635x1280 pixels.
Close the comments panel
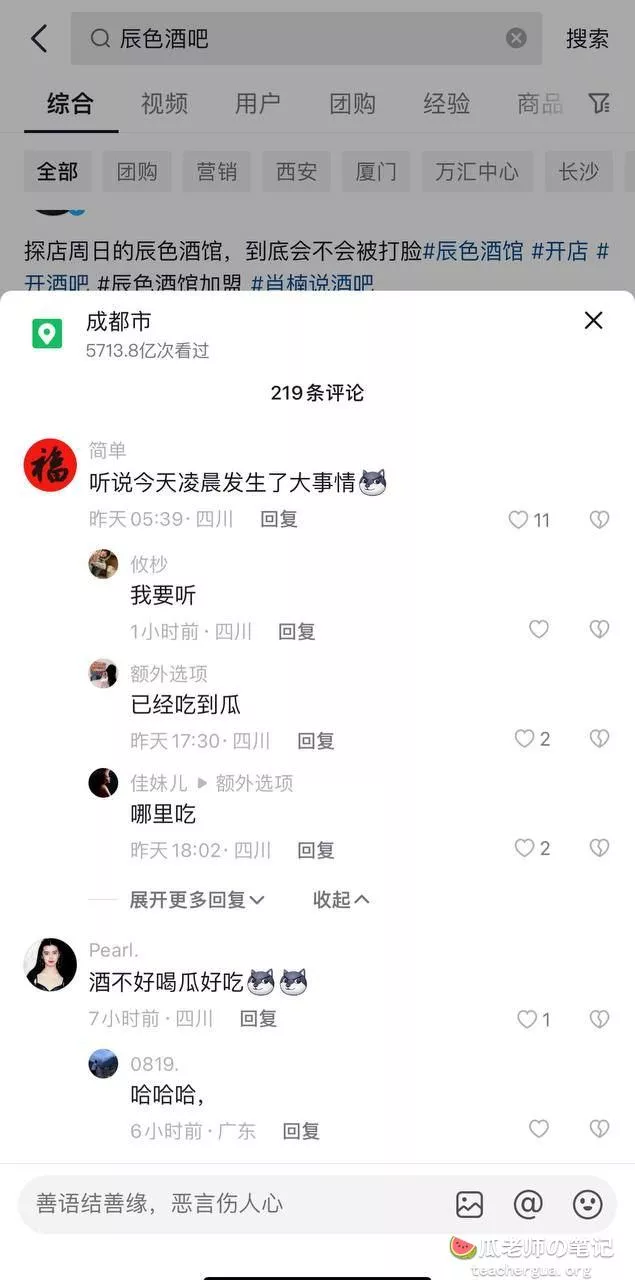(x=593, y=320)
